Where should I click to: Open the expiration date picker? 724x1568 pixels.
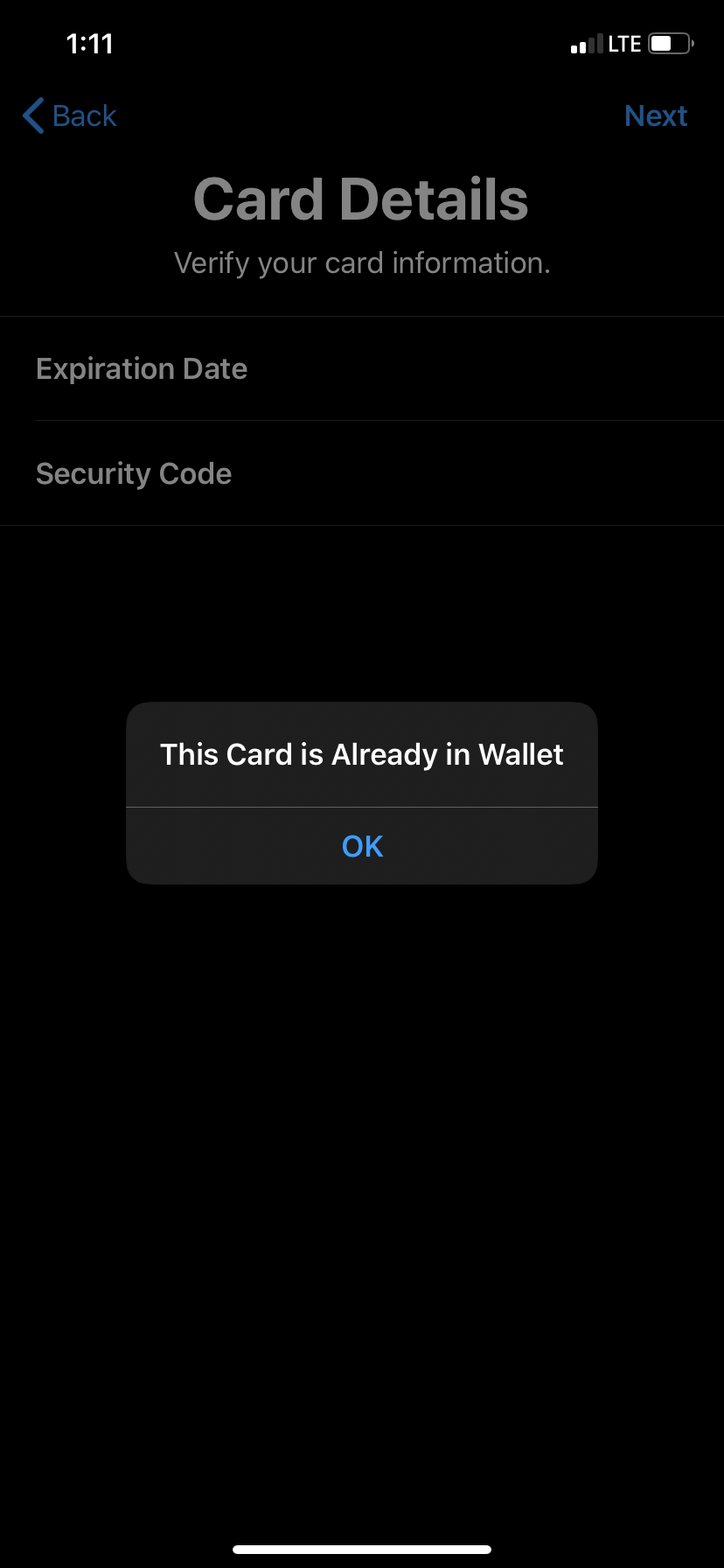[362, 367]
